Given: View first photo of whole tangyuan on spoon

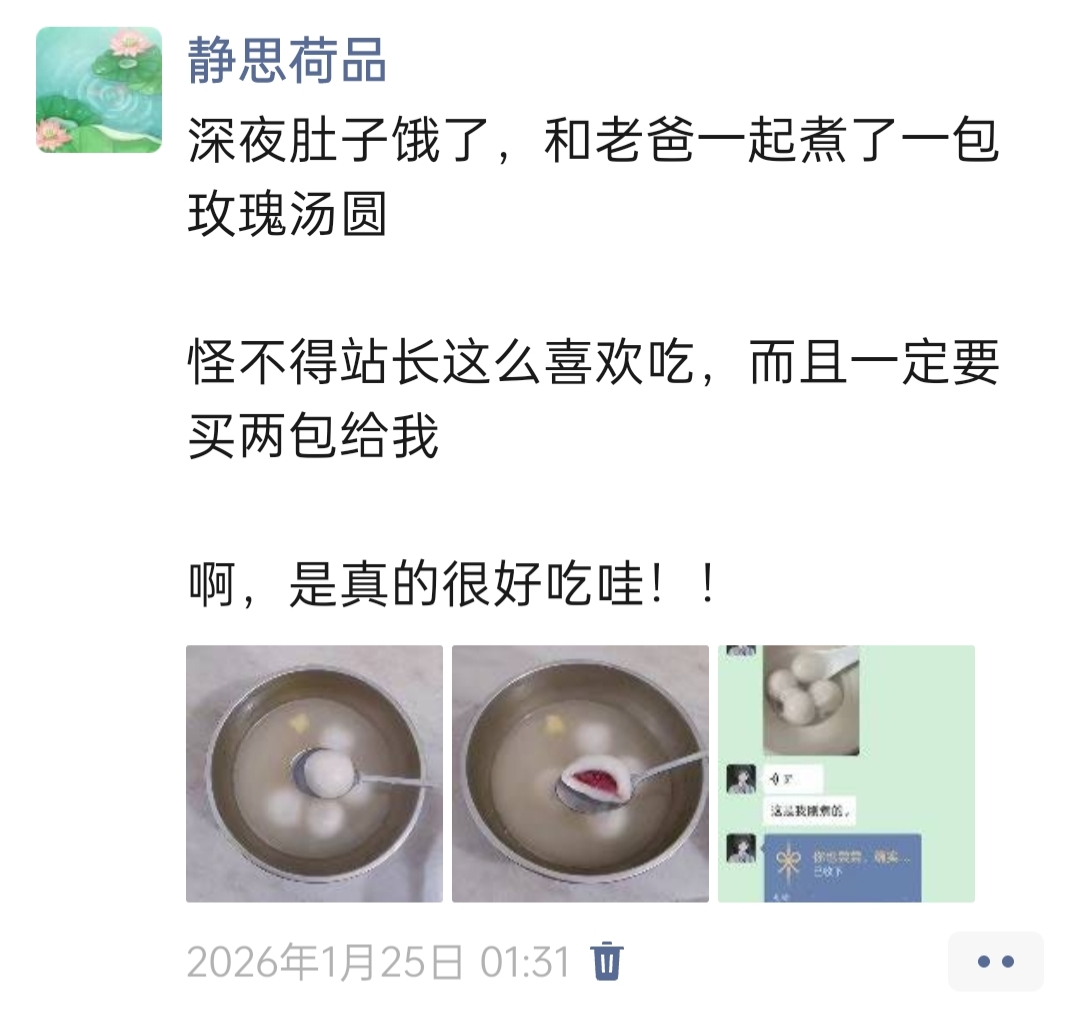Looking at the screenshot, I should pos(314,773).
